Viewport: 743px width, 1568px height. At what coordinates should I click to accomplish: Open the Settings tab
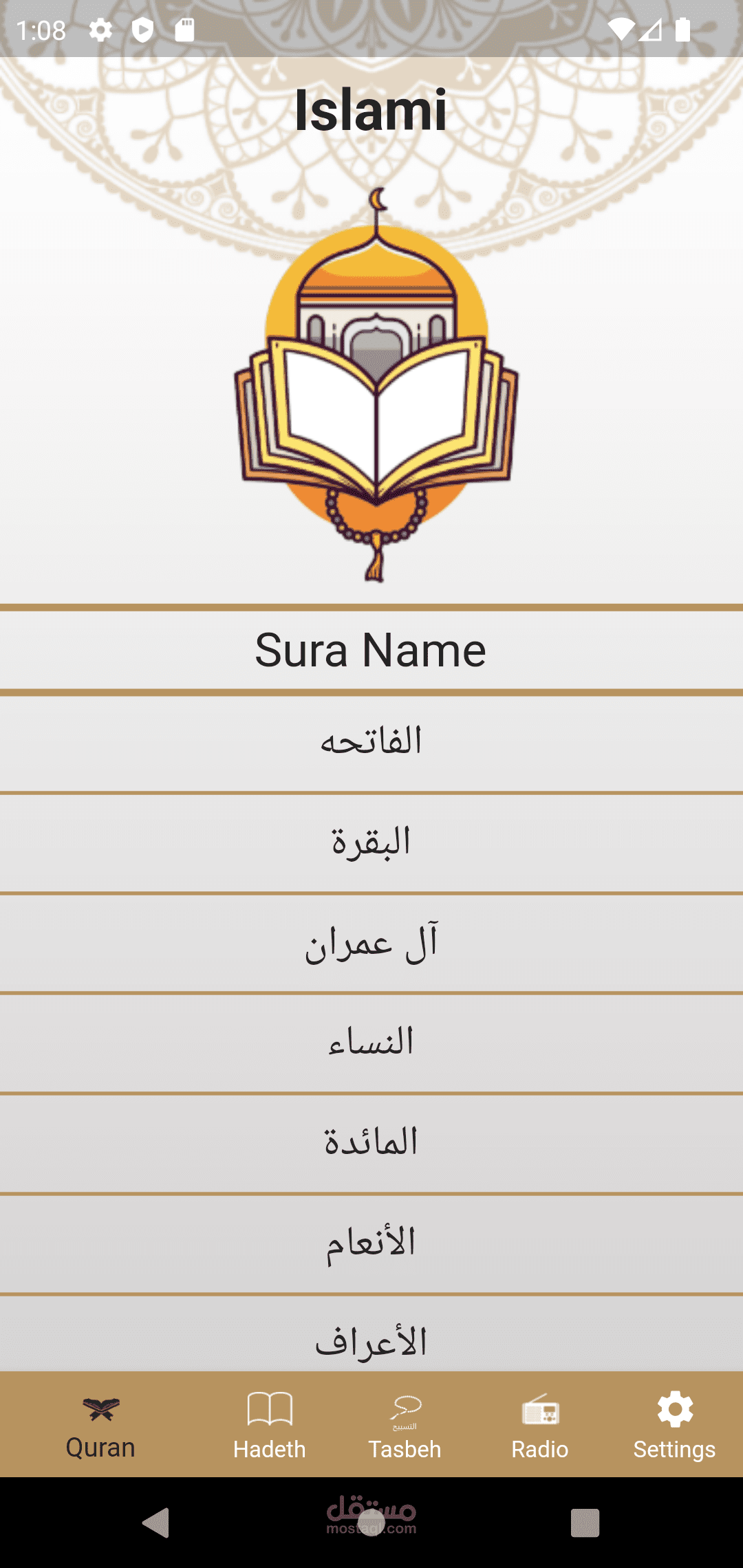coord(675,1426)
